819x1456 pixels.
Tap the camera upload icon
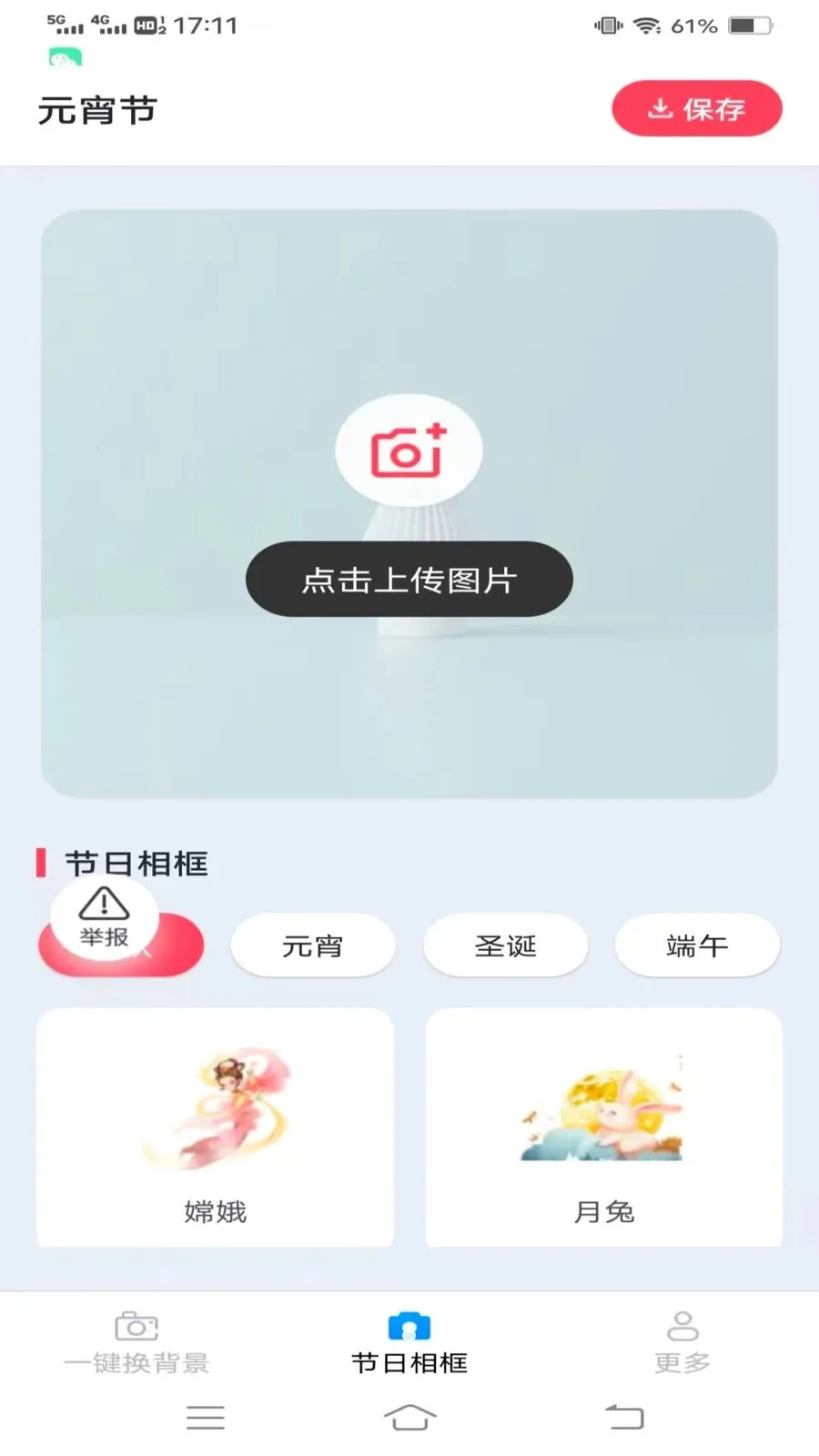click(x=409, y=448)
